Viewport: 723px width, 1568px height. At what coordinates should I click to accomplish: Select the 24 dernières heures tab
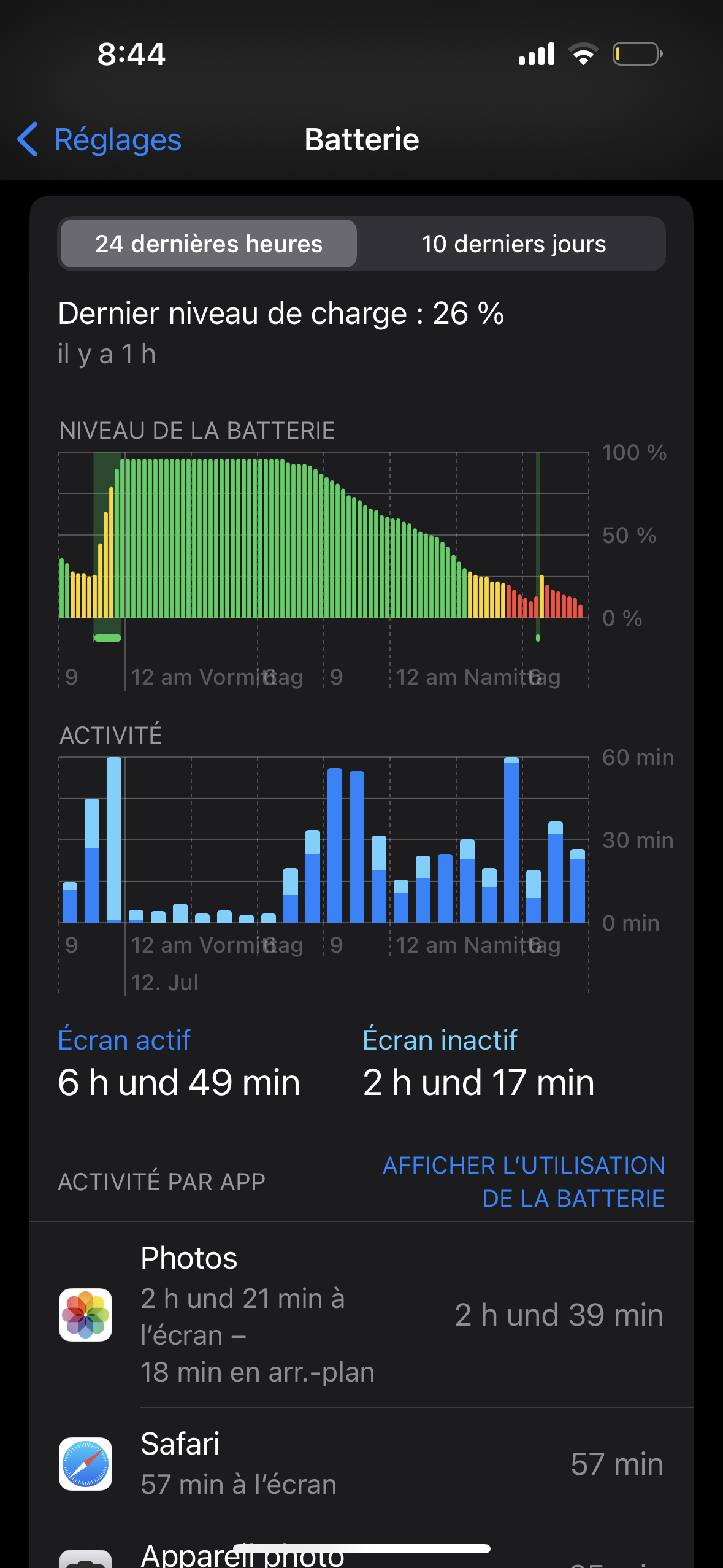coord(208,244)
